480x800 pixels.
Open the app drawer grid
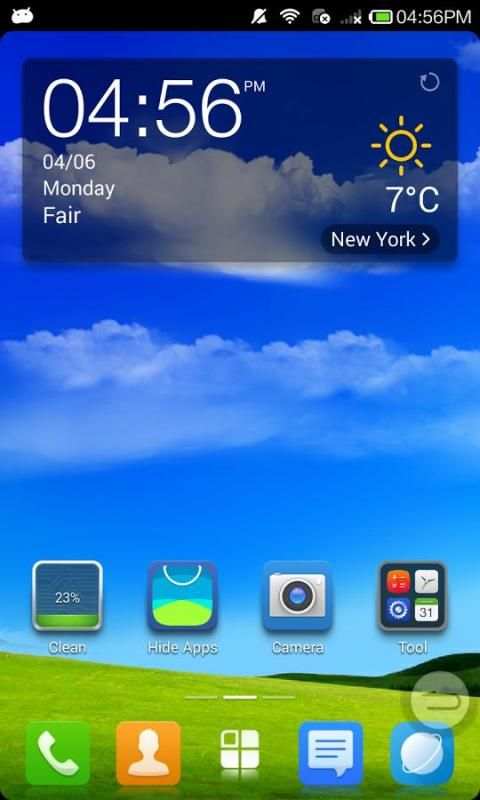coord(240,749)
